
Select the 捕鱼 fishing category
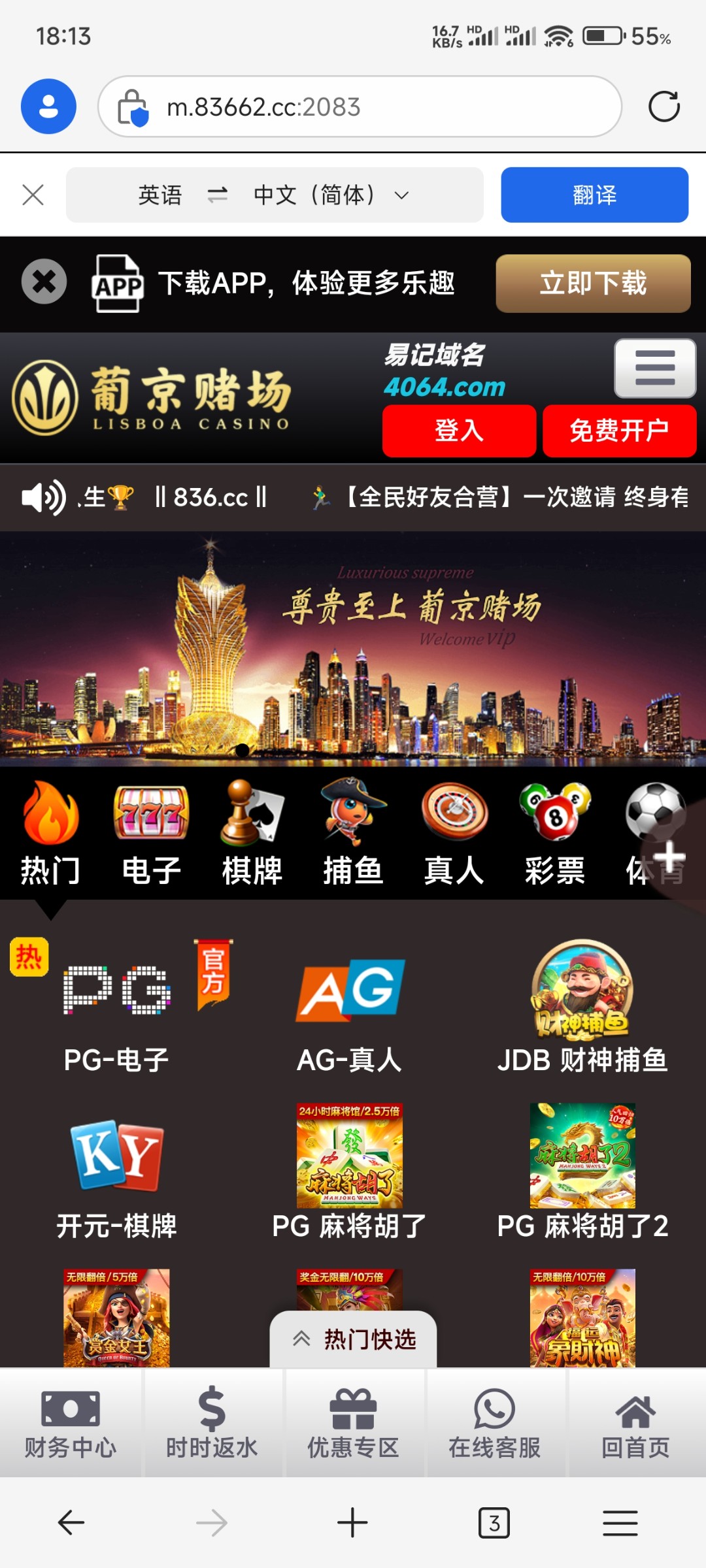tap(353, 834)
